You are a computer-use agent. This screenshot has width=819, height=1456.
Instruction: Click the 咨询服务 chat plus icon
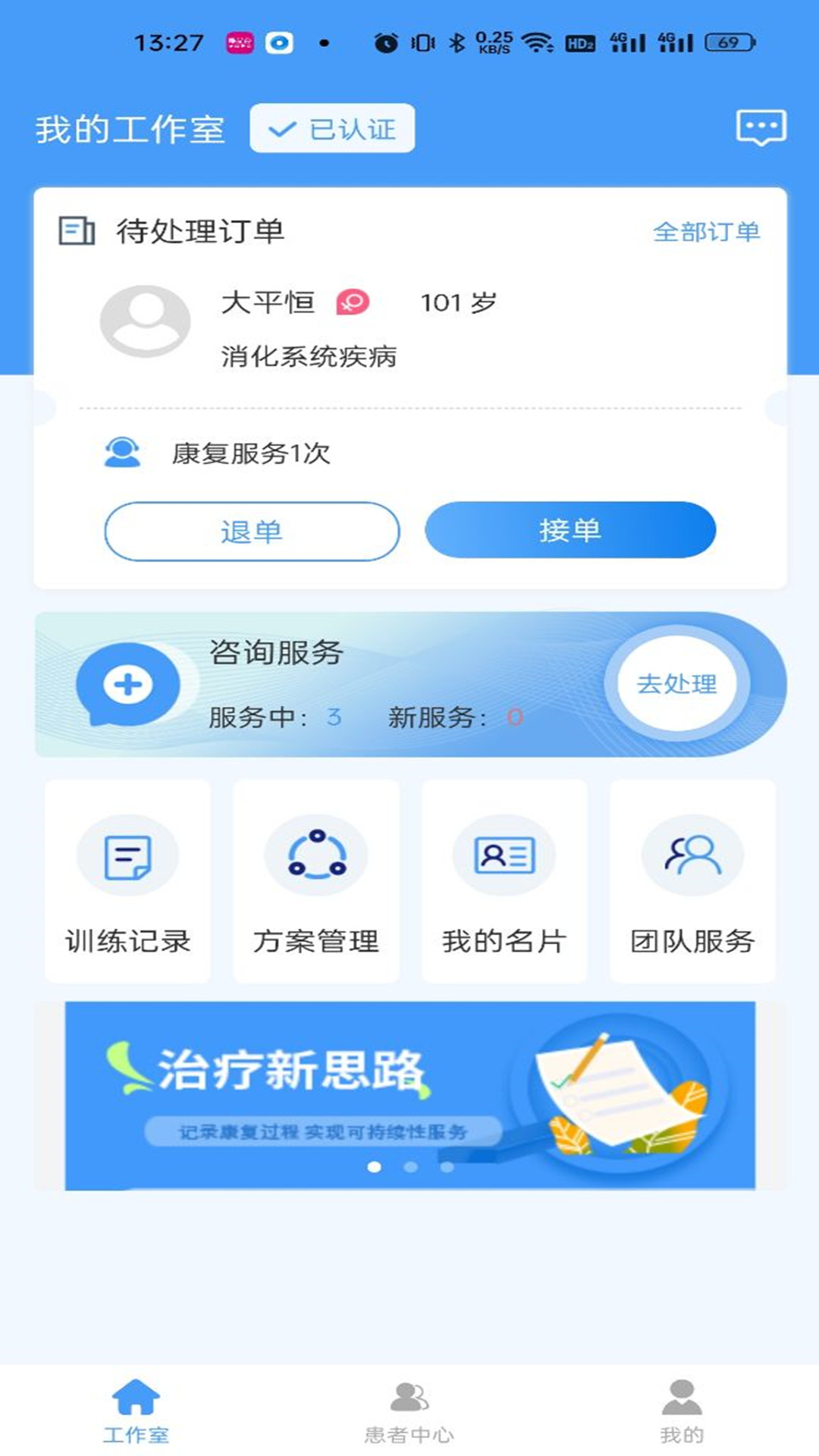point(127,682)
